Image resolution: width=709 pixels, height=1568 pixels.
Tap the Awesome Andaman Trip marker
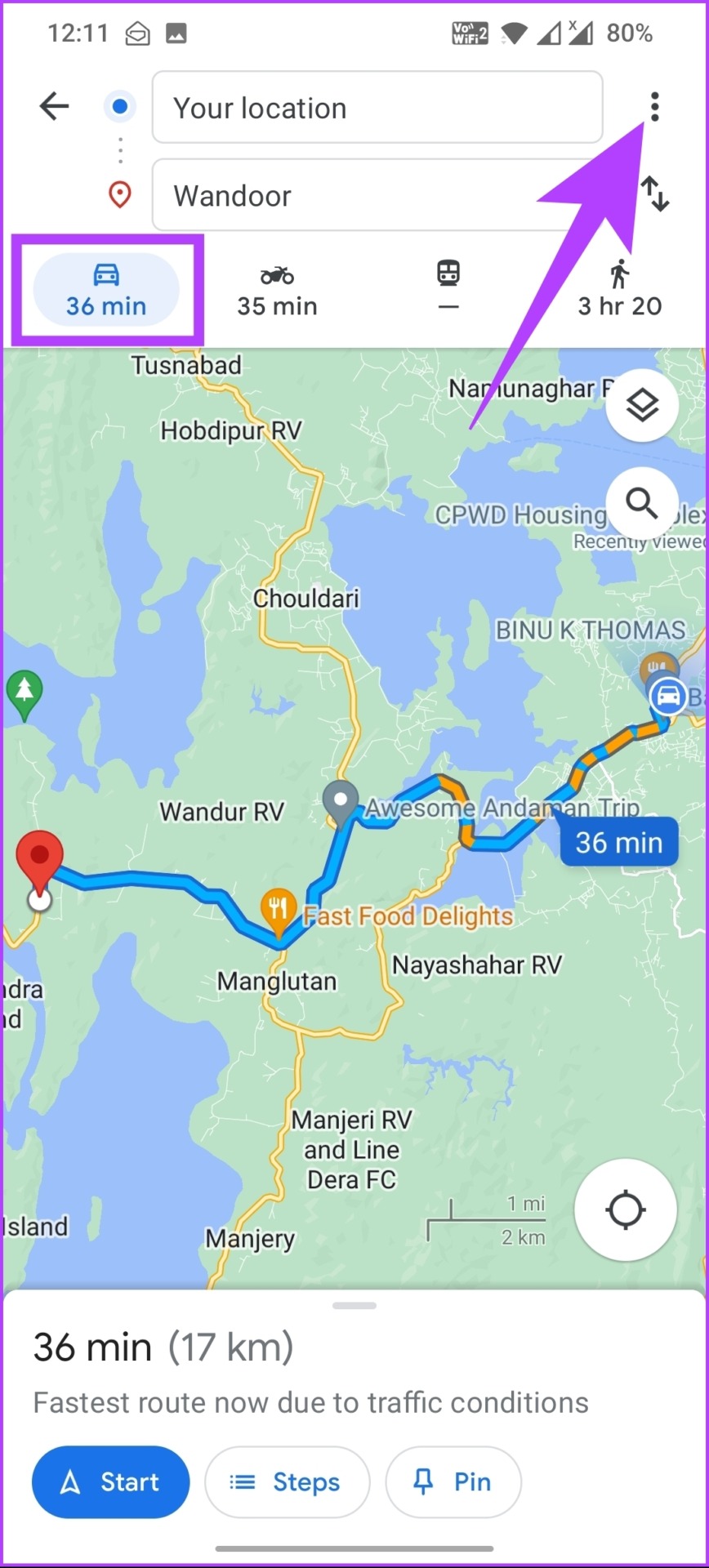(341, 799)
